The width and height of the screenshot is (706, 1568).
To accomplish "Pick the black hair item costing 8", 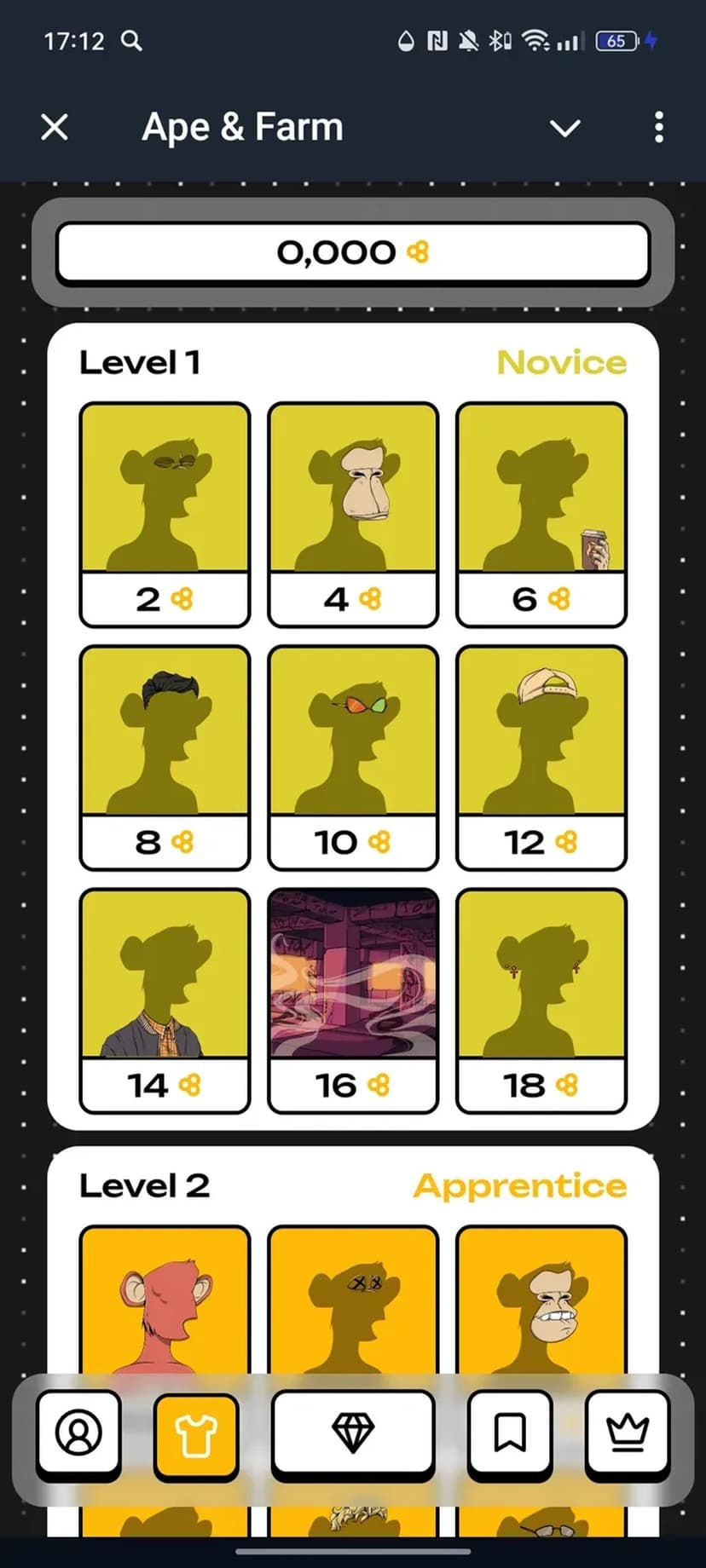I will pyautogui.click(x=165, y=757).
